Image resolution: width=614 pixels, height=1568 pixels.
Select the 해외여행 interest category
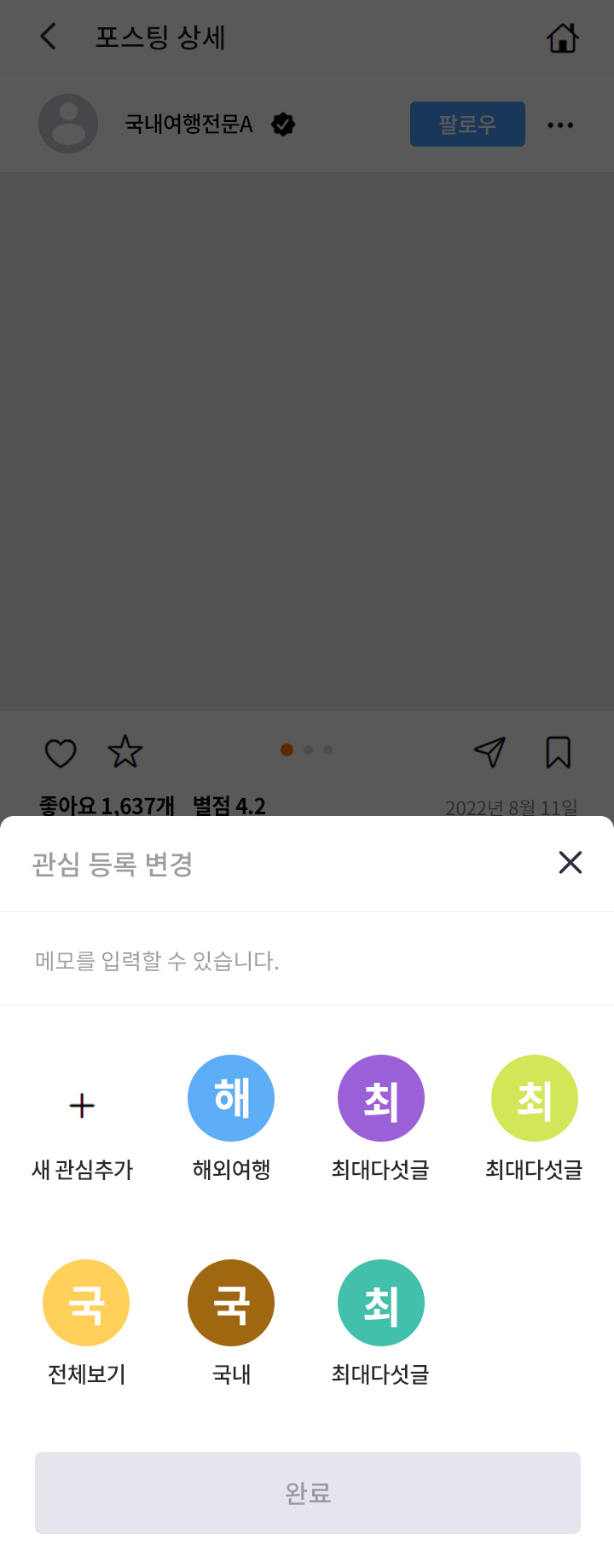point(231,1098)
